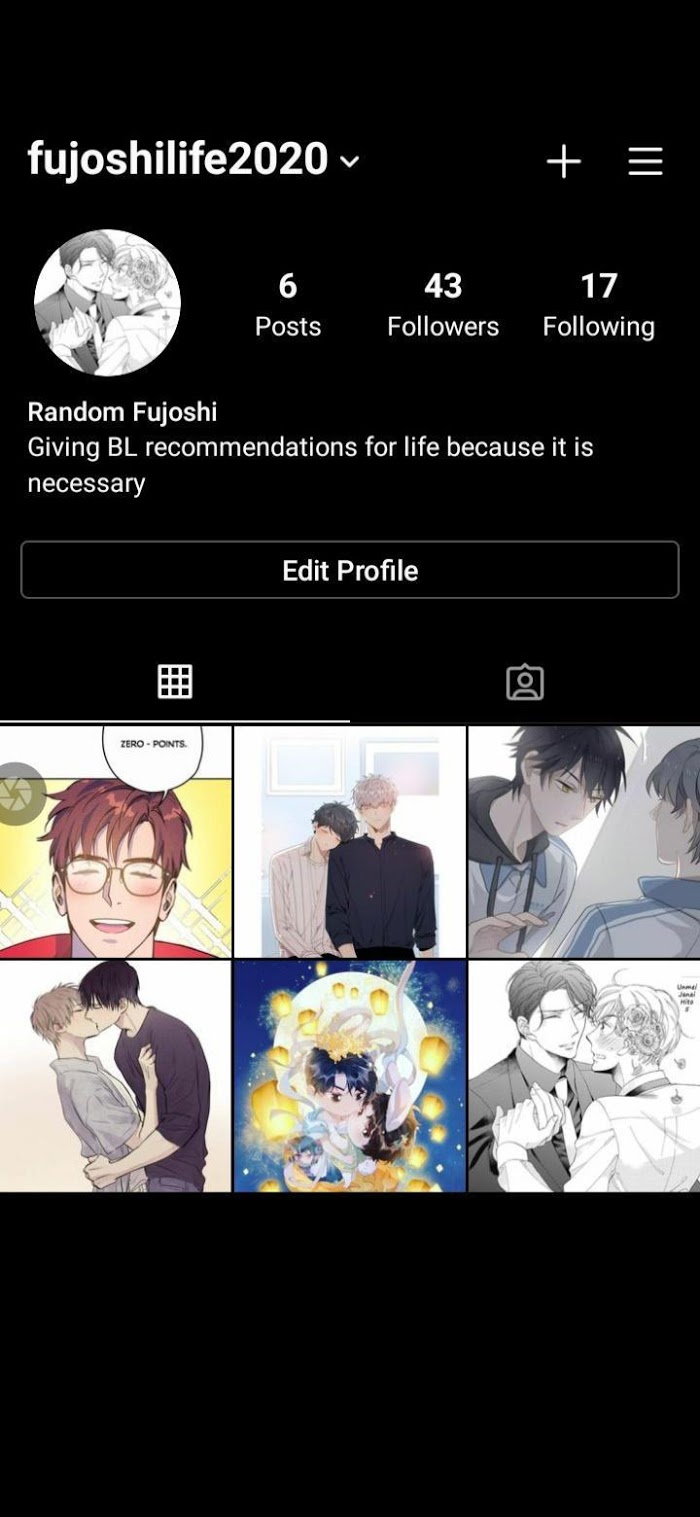Open the black-and-white manga couple post
The width and height of the screenshot is (700, 1517).
pyautogui.click(x=584, y=1076)
